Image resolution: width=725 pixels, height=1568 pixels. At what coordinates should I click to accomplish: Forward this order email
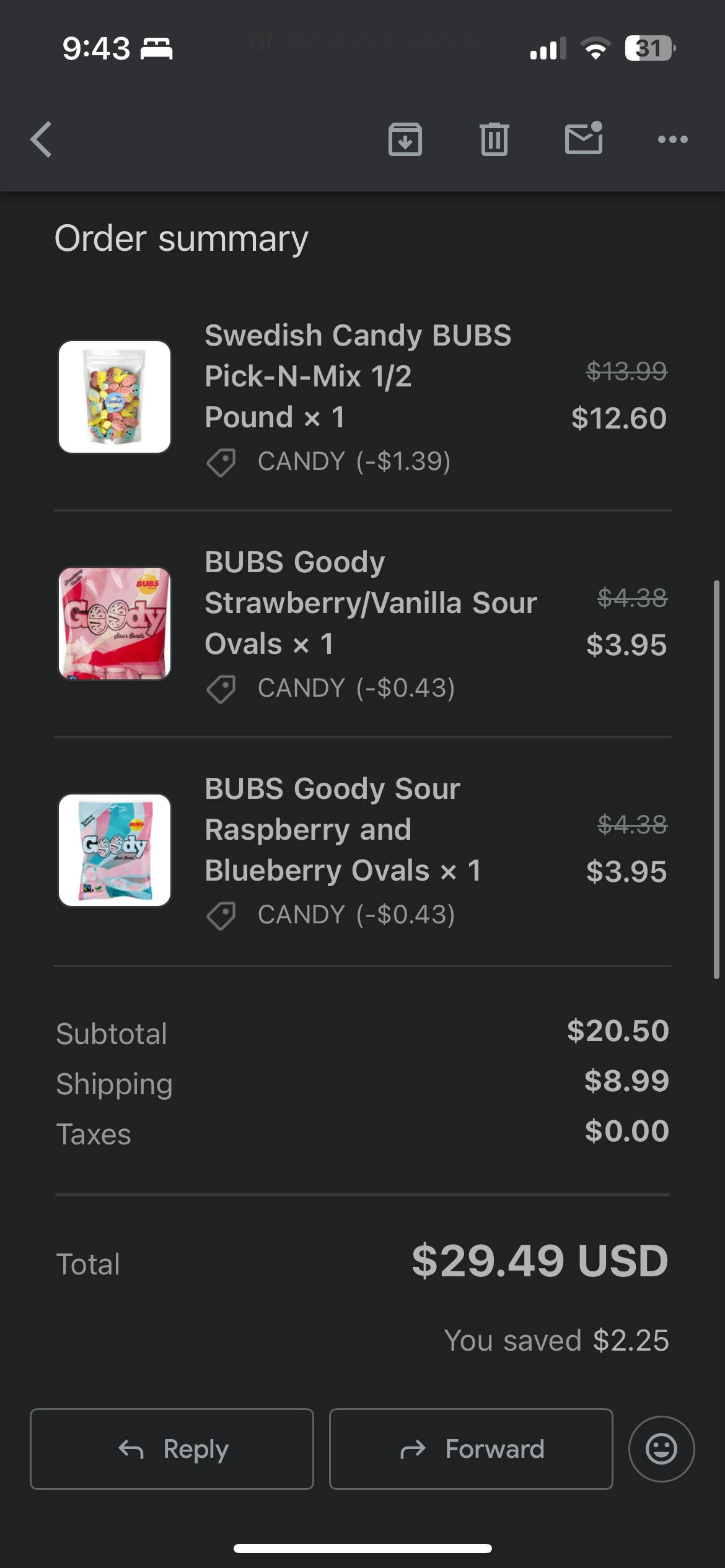tap(471, 1449)
